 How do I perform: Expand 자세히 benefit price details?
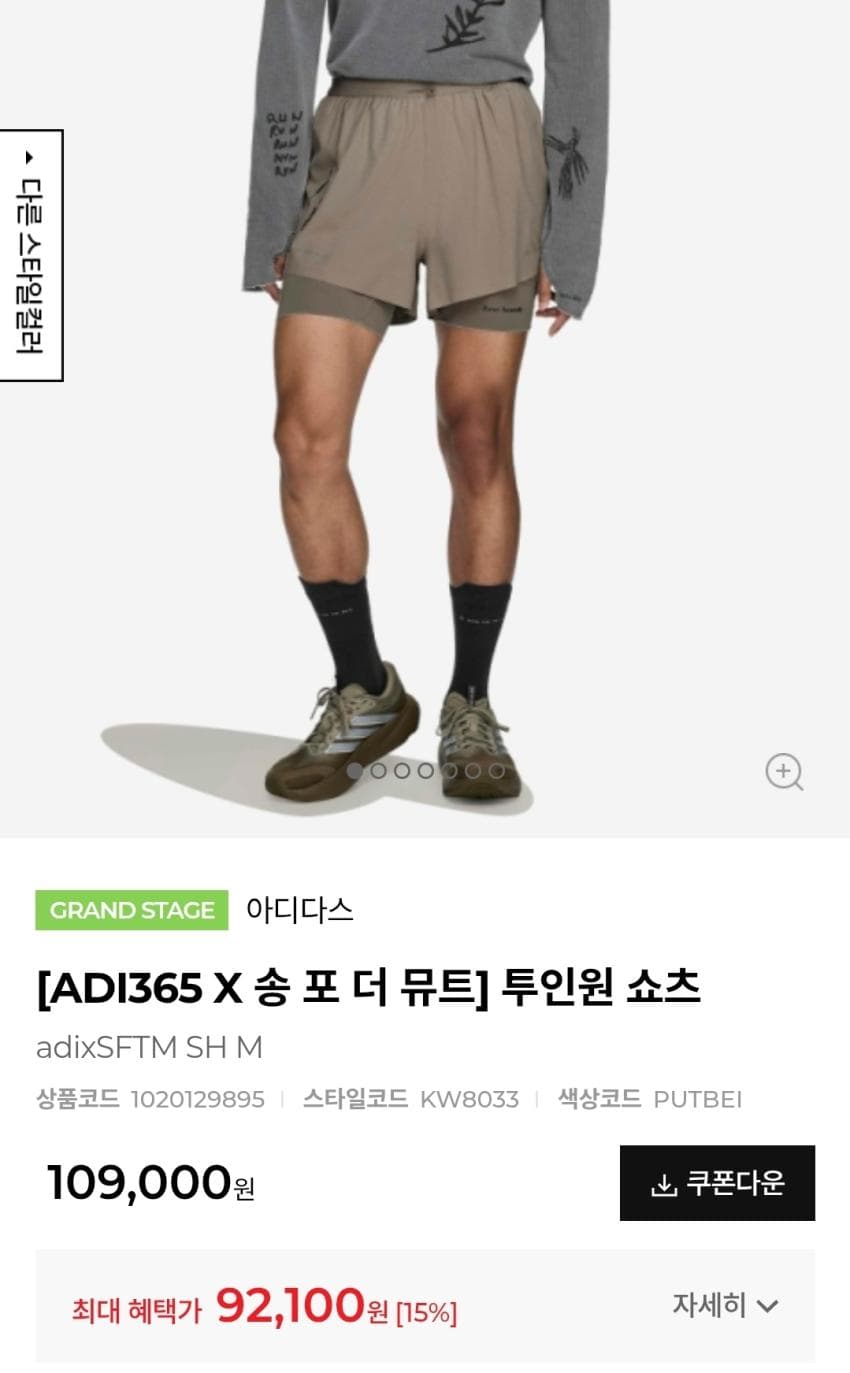725,1305
